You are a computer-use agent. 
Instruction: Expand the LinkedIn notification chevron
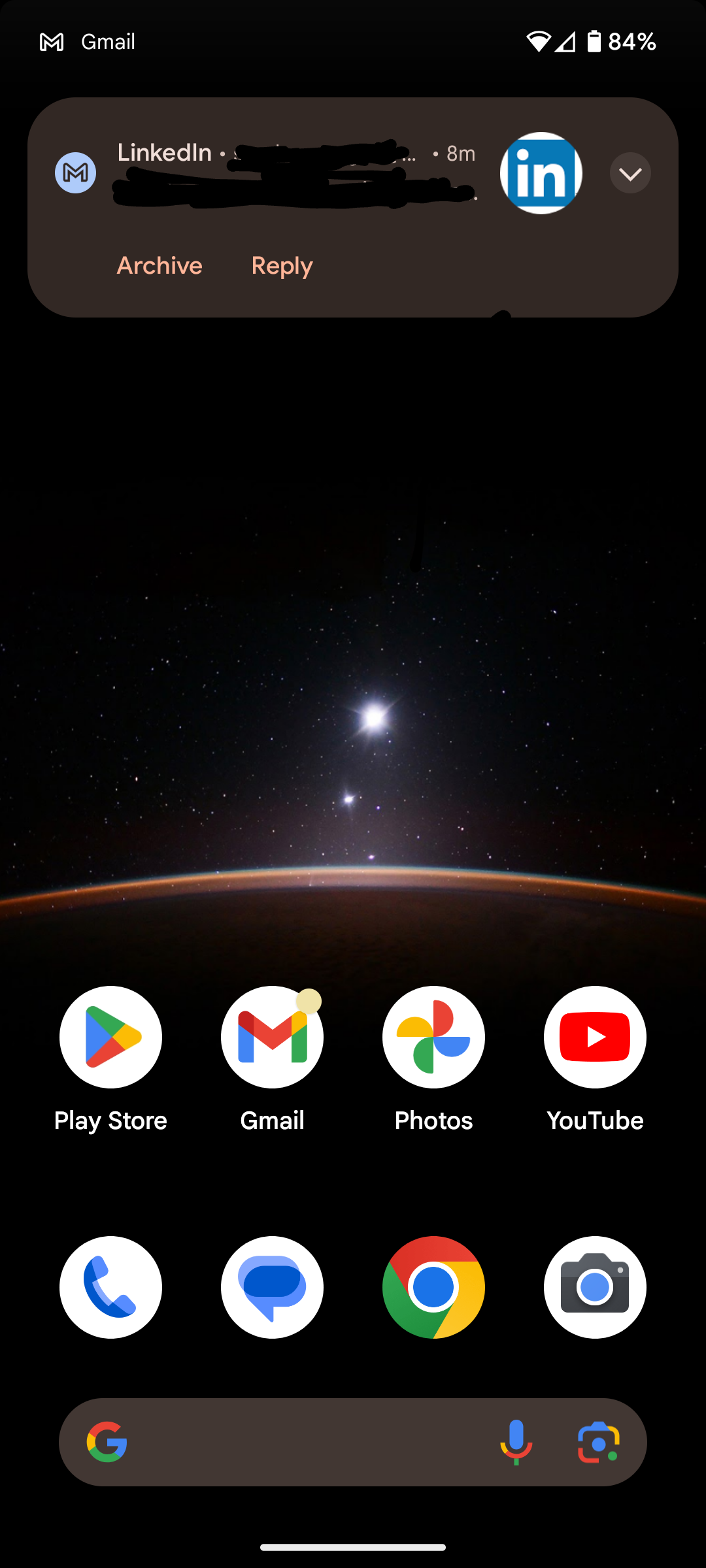[630, 173]
